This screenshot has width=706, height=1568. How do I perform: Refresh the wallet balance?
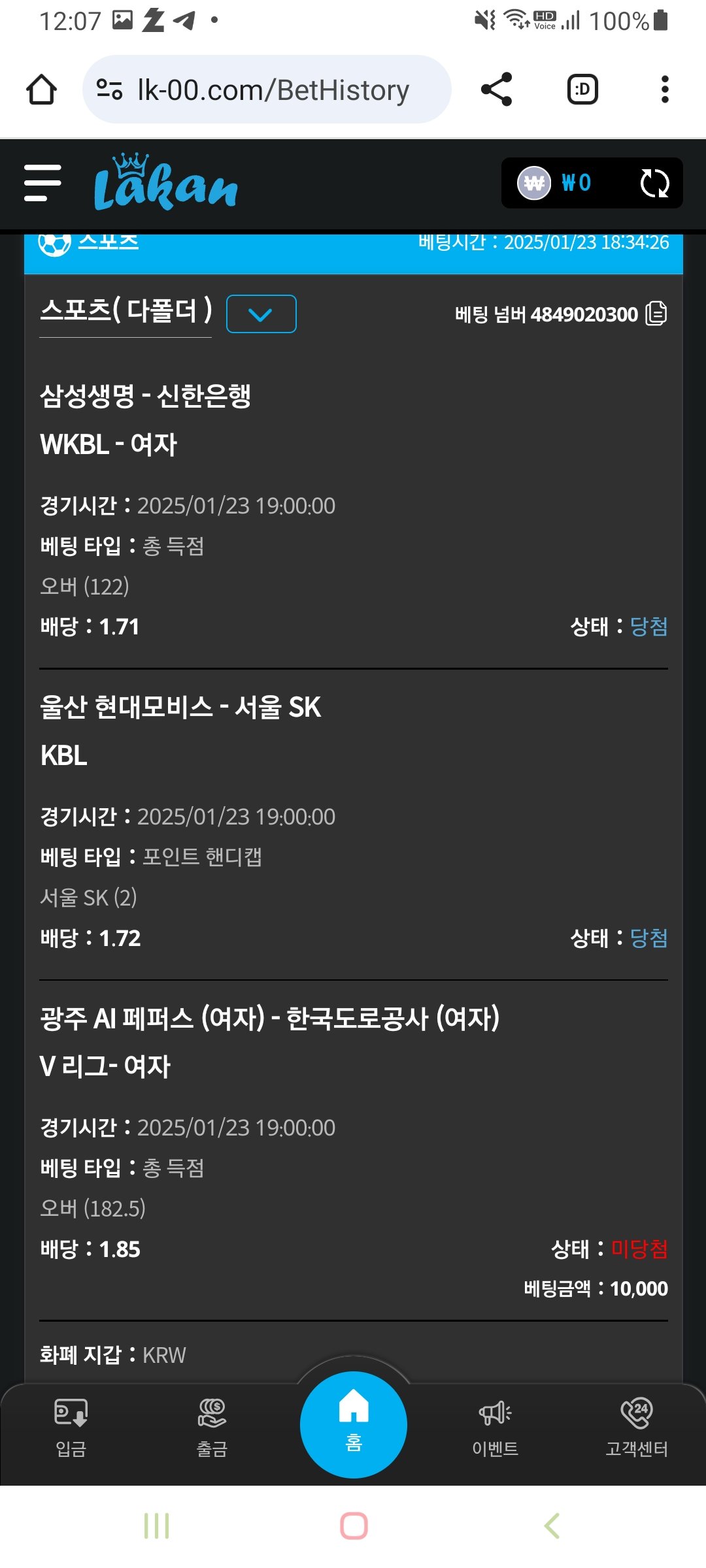[654, 184]
